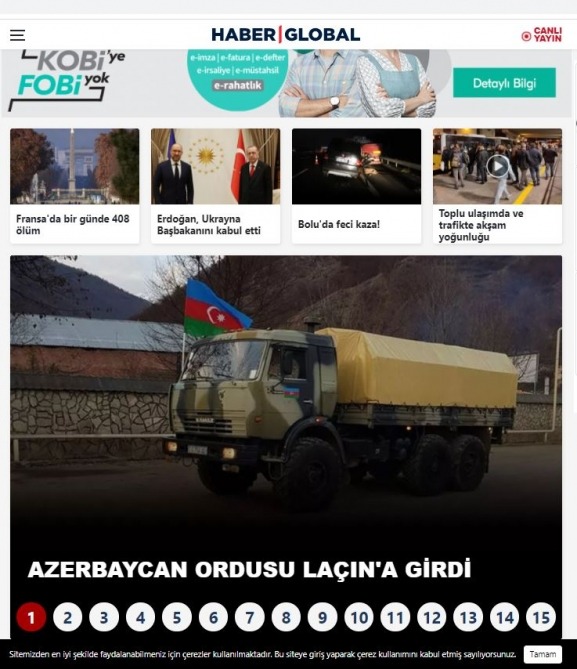Open the Canlı Yayın live stream
This screenshot has height=669, width=577.
point(542,35)
